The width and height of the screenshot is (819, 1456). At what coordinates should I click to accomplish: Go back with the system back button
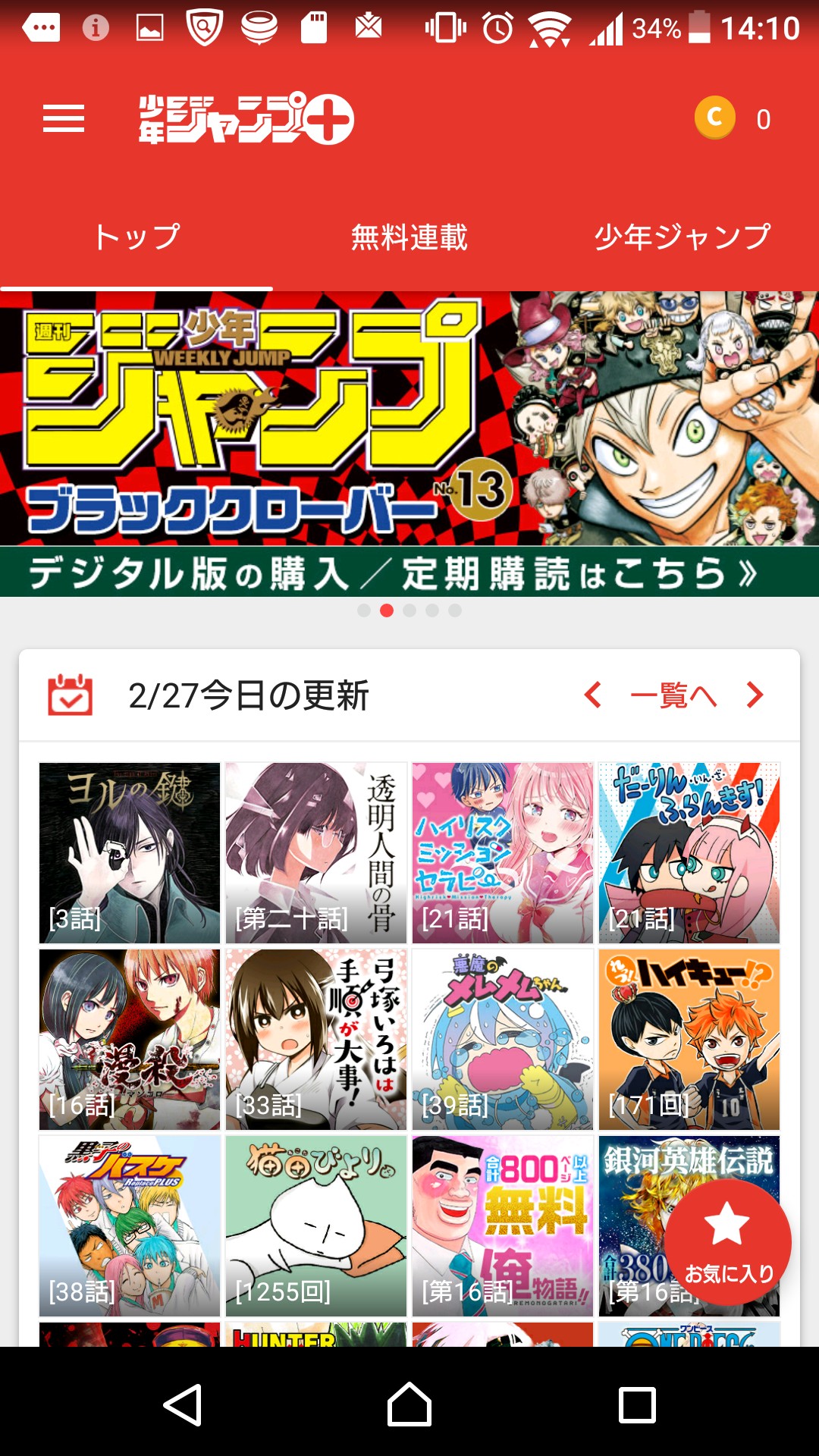pos(183,1405)
